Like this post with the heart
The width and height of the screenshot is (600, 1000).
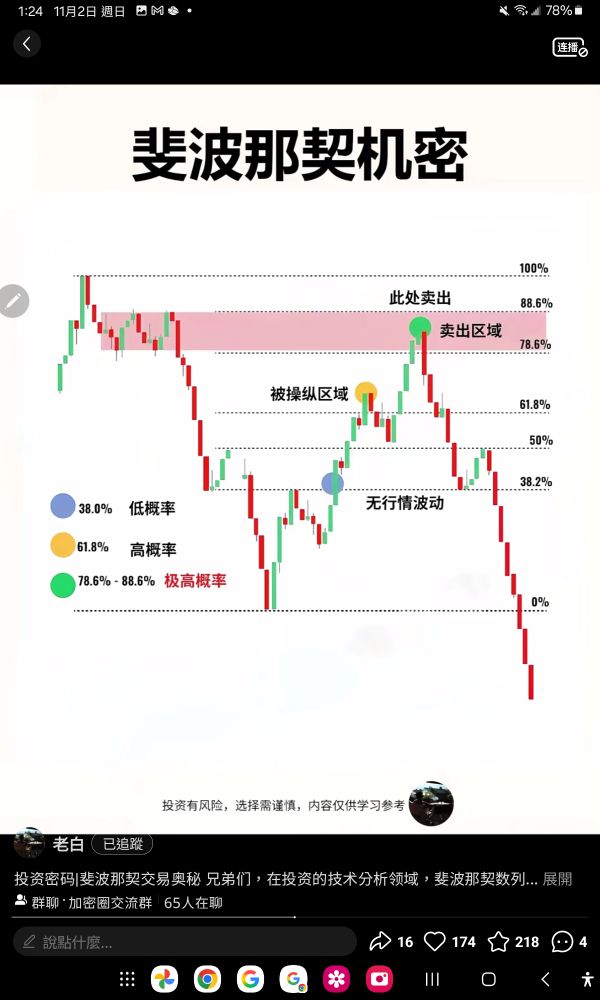(x=435, y=941)
